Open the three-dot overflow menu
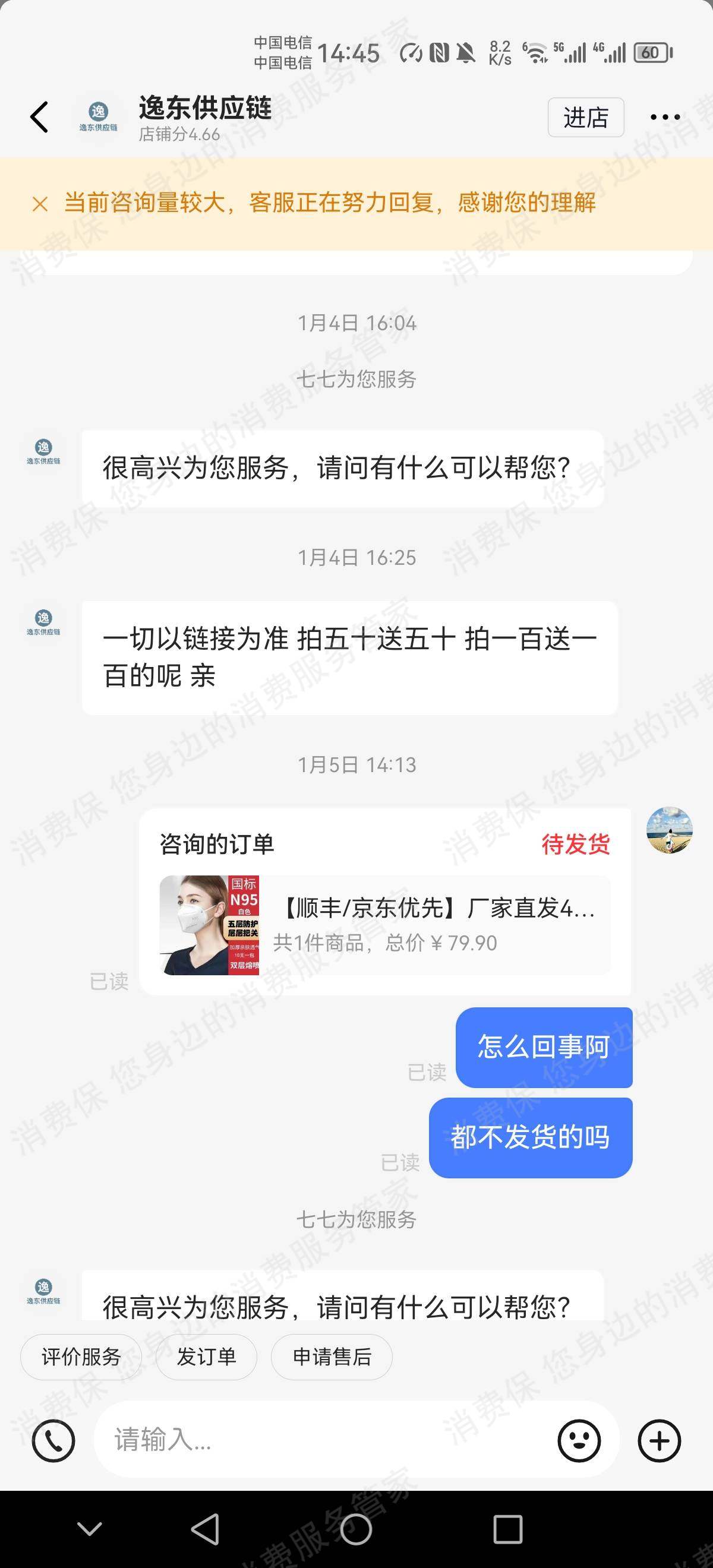 point(664,117)
